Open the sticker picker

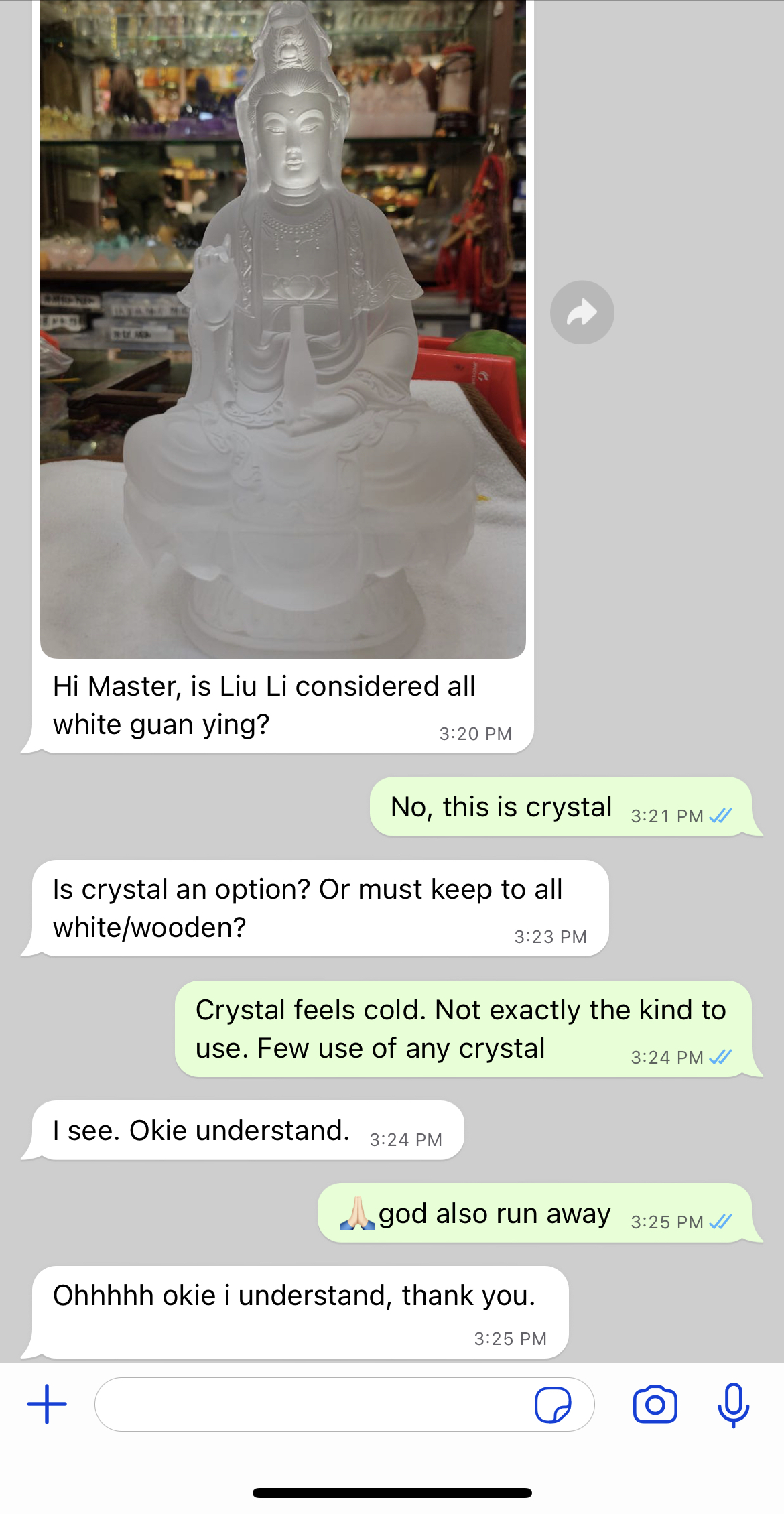553,1404
